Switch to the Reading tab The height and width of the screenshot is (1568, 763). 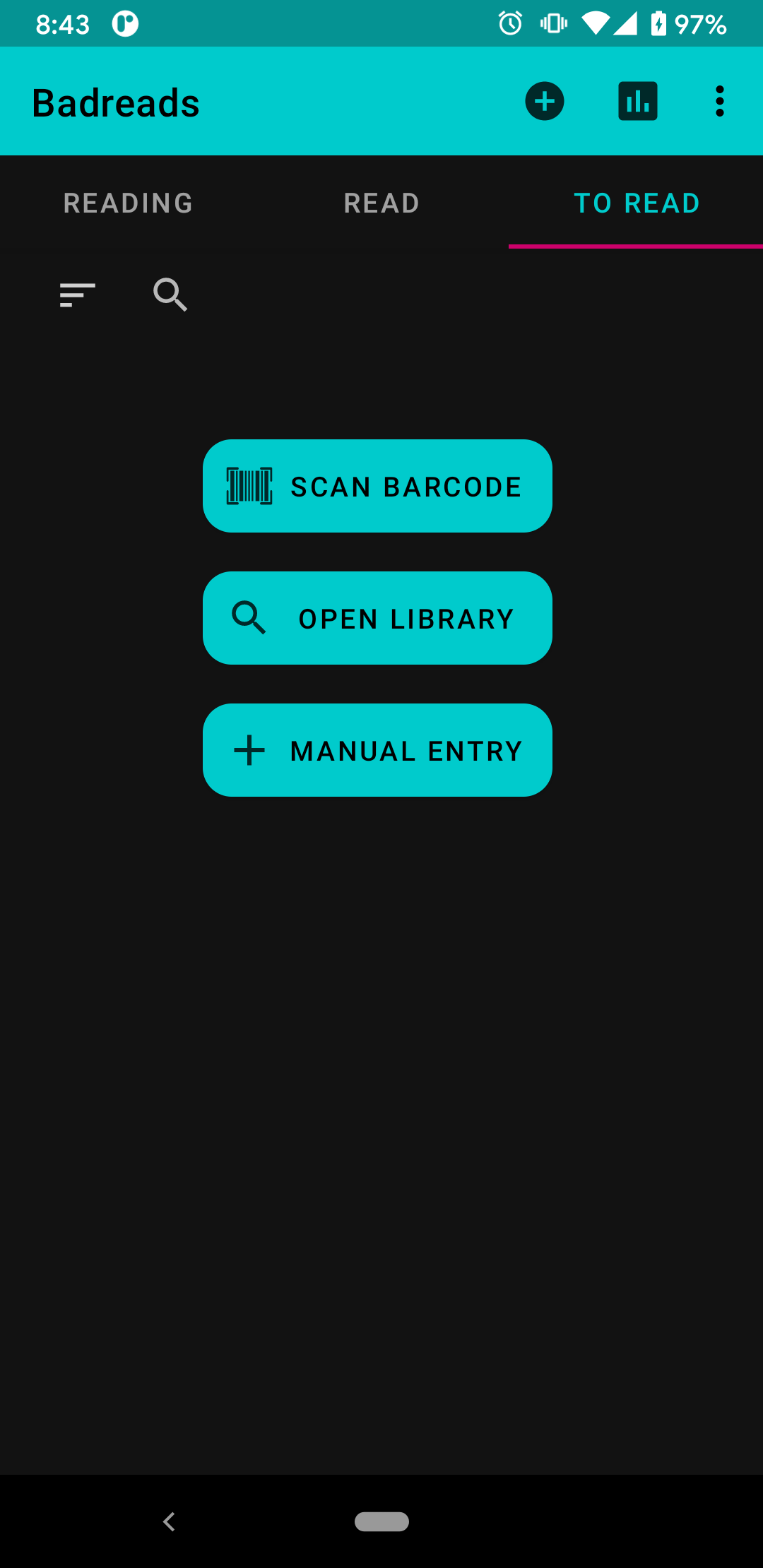click(128, 203)
